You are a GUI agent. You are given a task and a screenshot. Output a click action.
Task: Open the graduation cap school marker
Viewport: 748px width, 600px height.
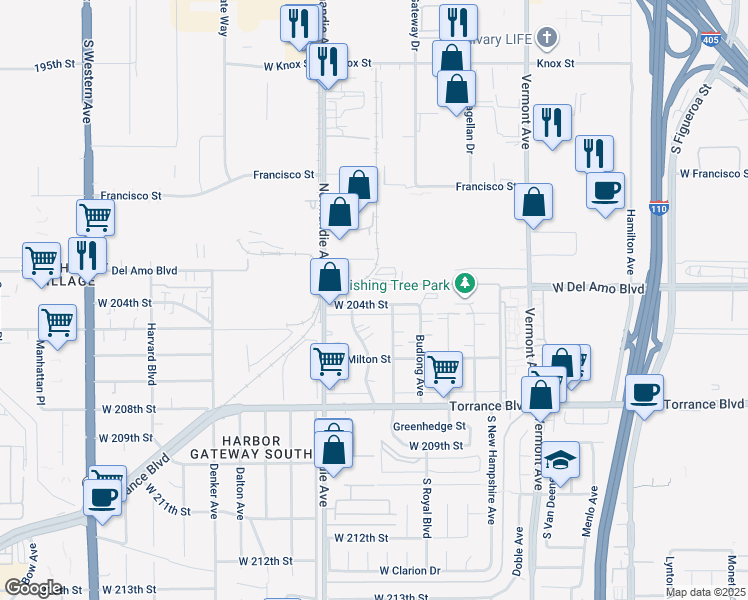point(561,461)
